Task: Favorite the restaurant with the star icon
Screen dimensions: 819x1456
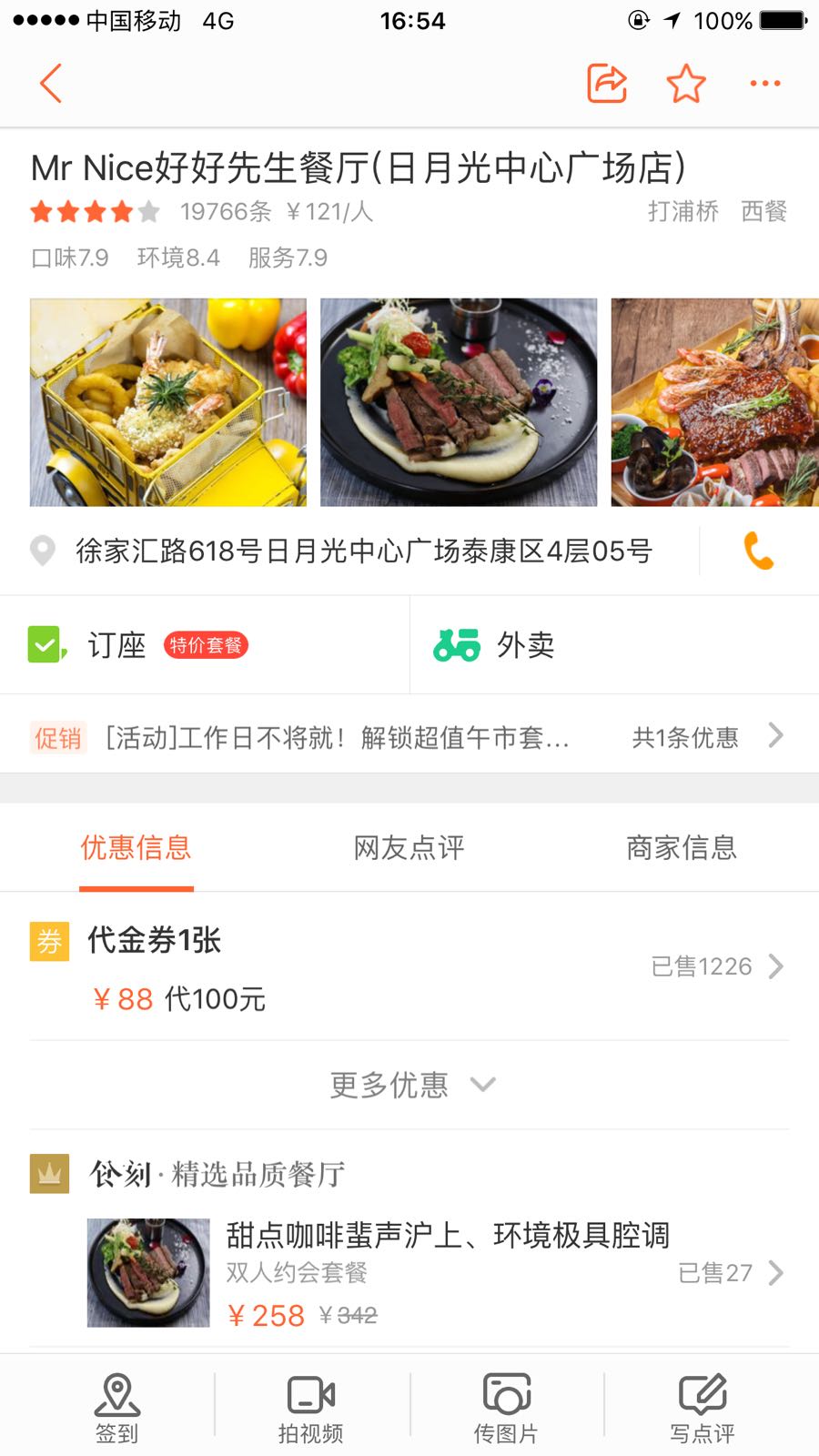Action: click(686, 84)
